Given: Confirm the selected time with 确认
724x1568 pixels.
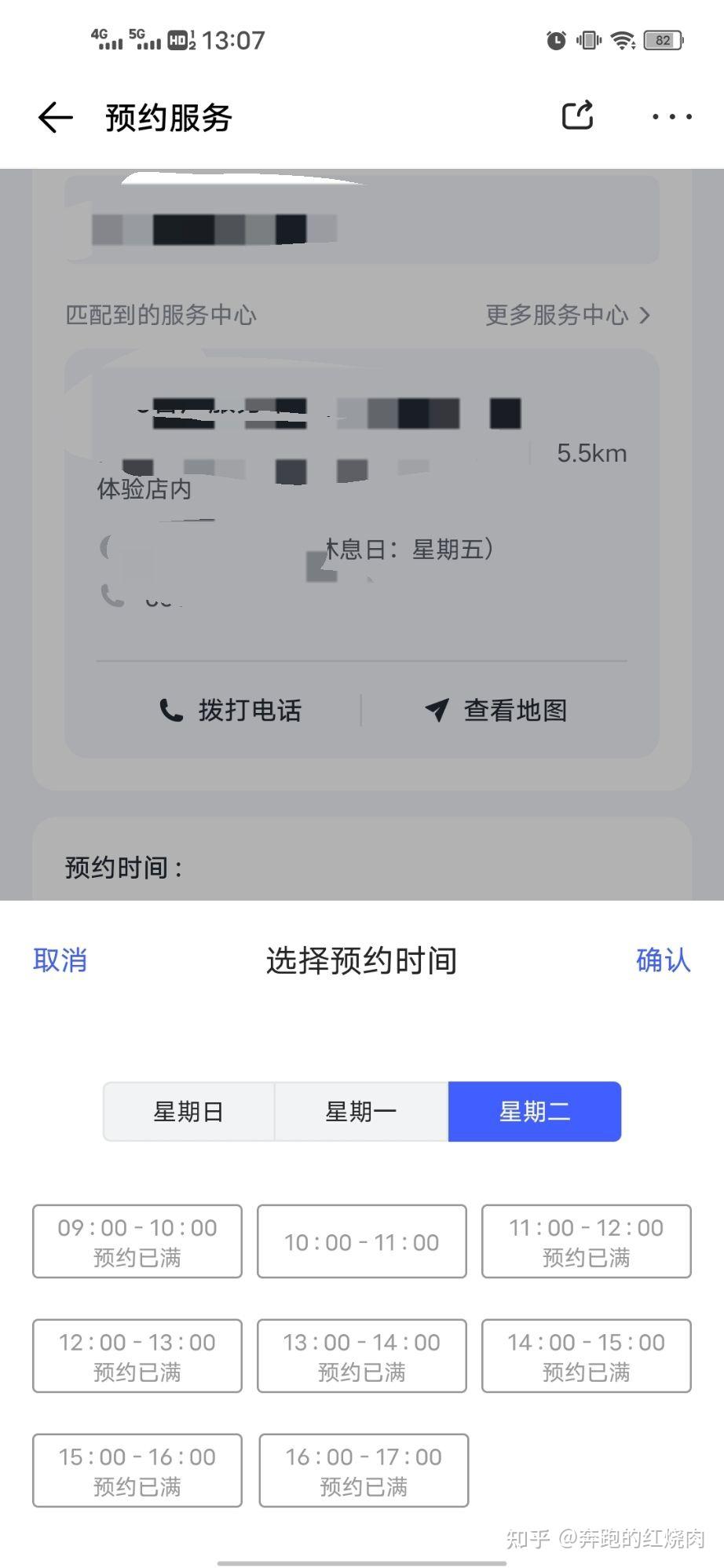Looking at the screenshot, I should pyautogui.click(x=663, y=960).
